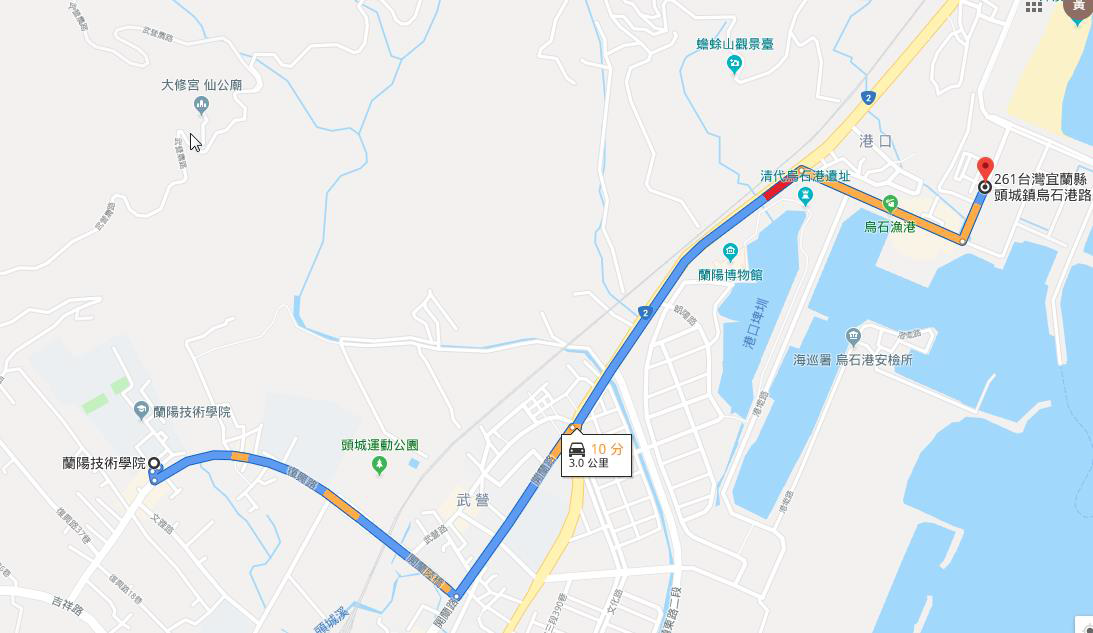Tap the 大修宮 仙公廟 temple marker
1093x633 pixels.
(201, 106)
